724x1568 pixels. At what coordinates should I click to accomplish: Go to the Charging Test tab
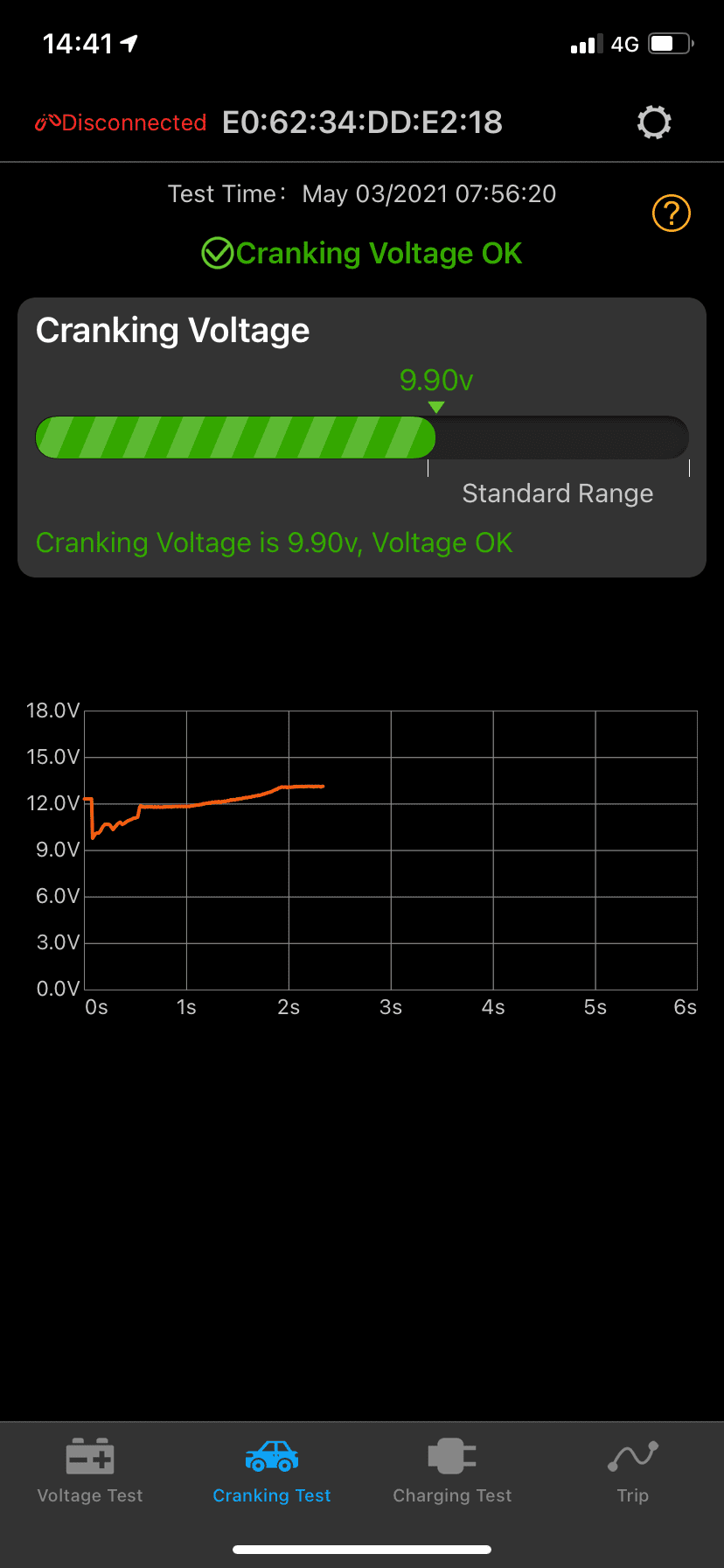[x=452, y=1471]
